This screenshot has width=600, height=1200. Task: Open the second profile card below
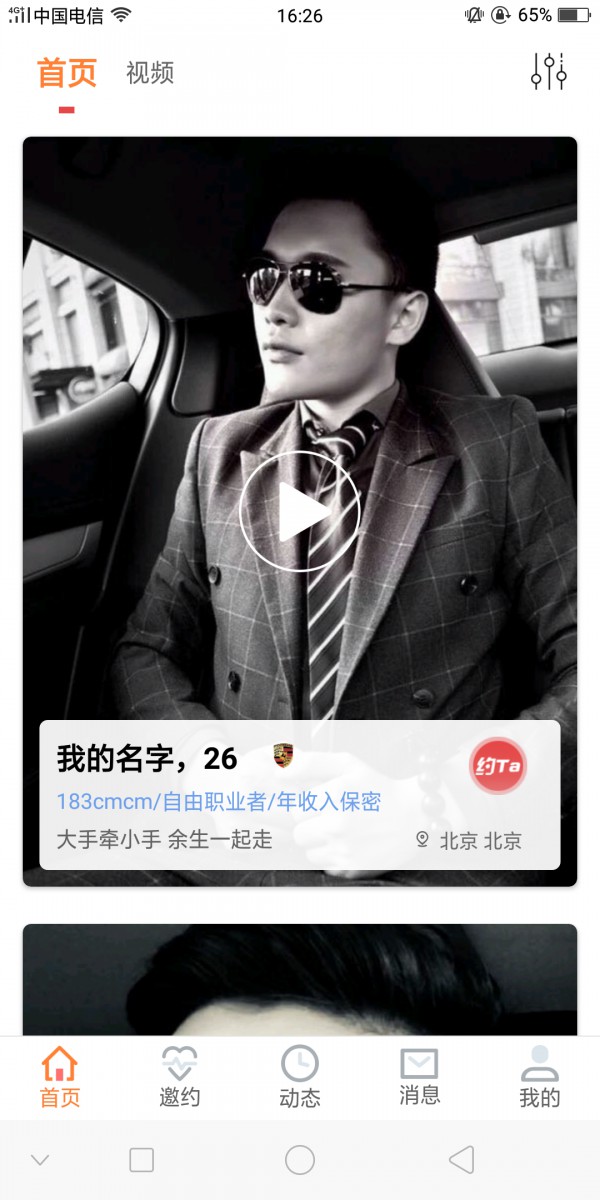coord(300,980)
